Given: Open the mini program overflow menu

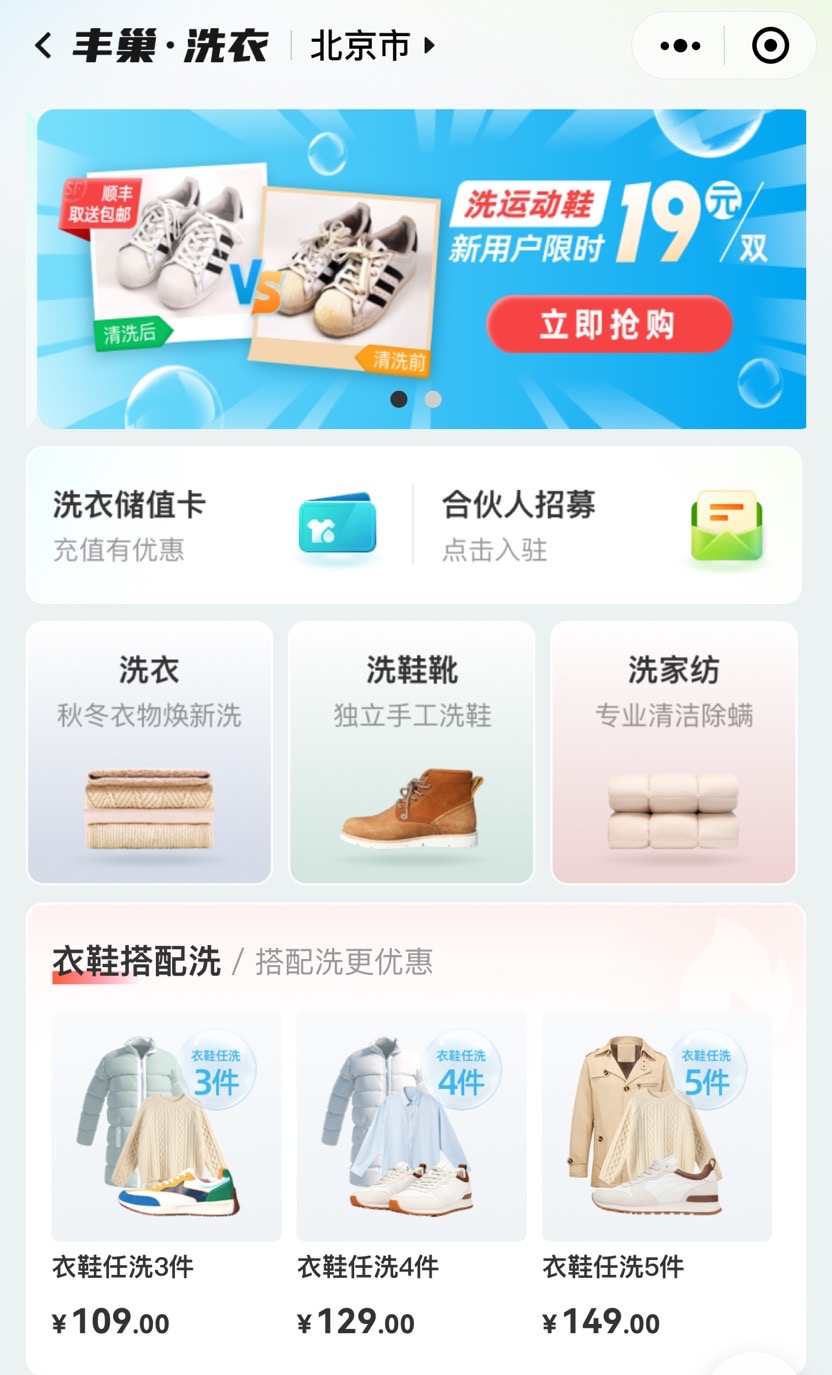Looking at the screenshot, I should coord(681,46).
